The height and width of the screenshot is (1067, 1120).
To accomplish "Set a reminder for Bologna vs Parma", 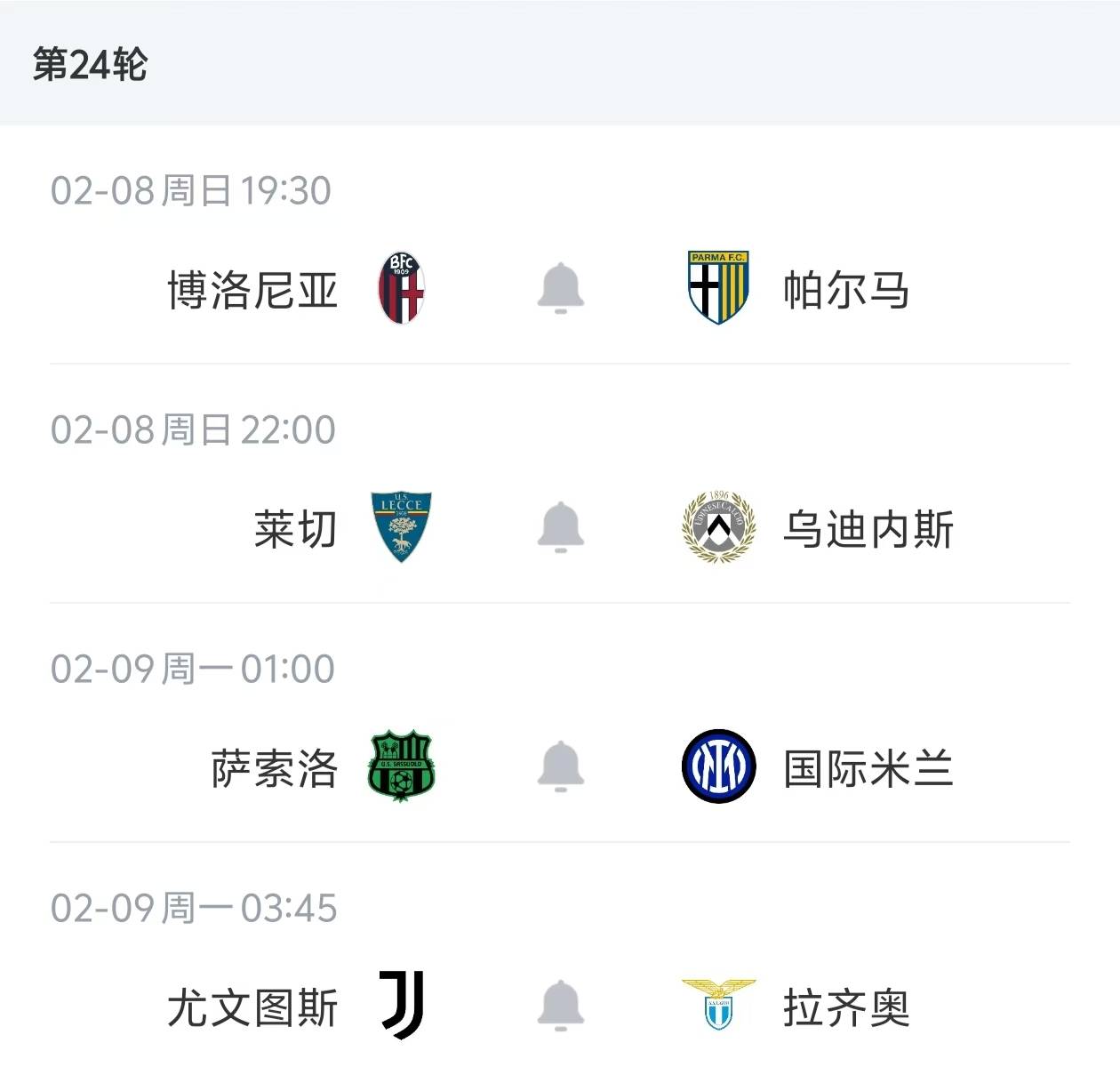I will (560, 287).
